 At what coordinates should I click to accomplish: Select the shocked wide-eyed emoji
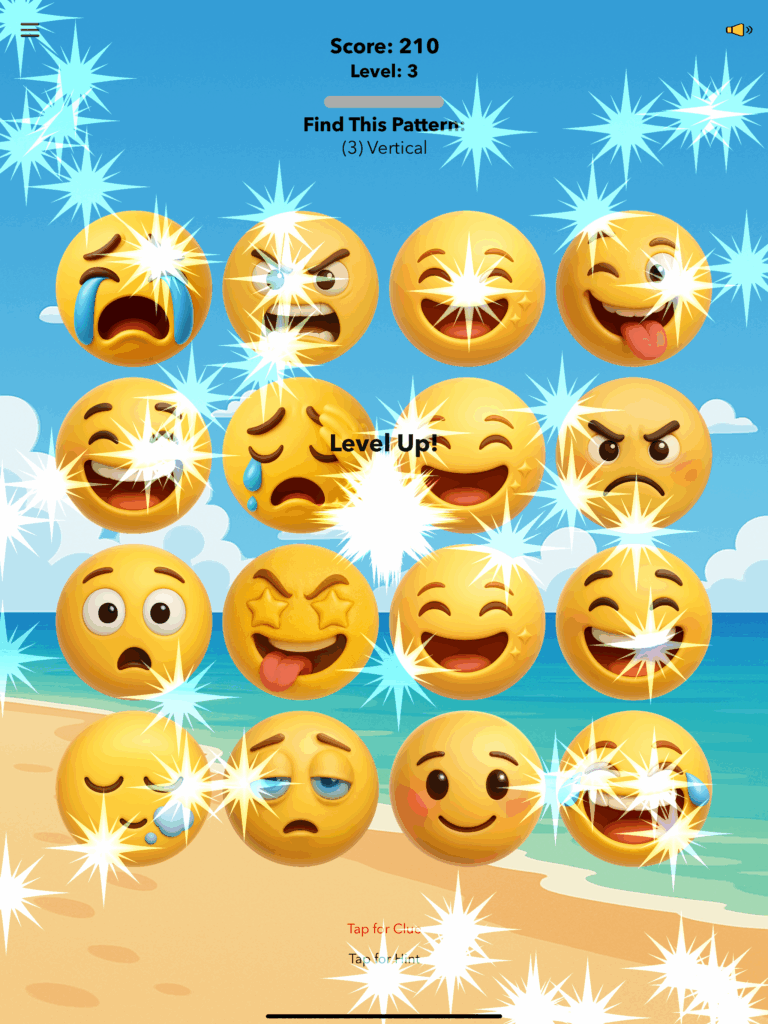point(133,622)
